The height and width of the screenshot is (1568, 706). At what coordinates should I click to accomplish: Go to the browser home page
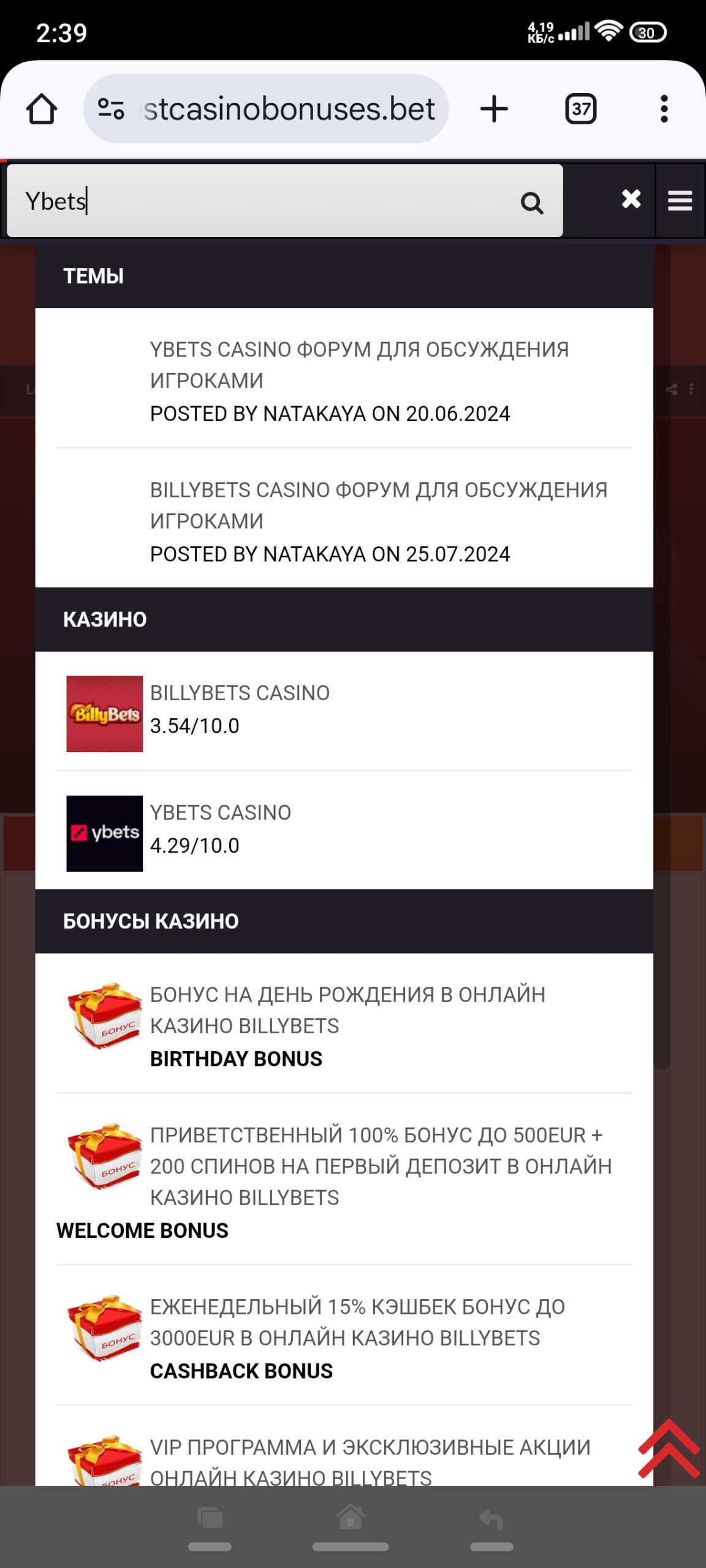coord(42,109)
